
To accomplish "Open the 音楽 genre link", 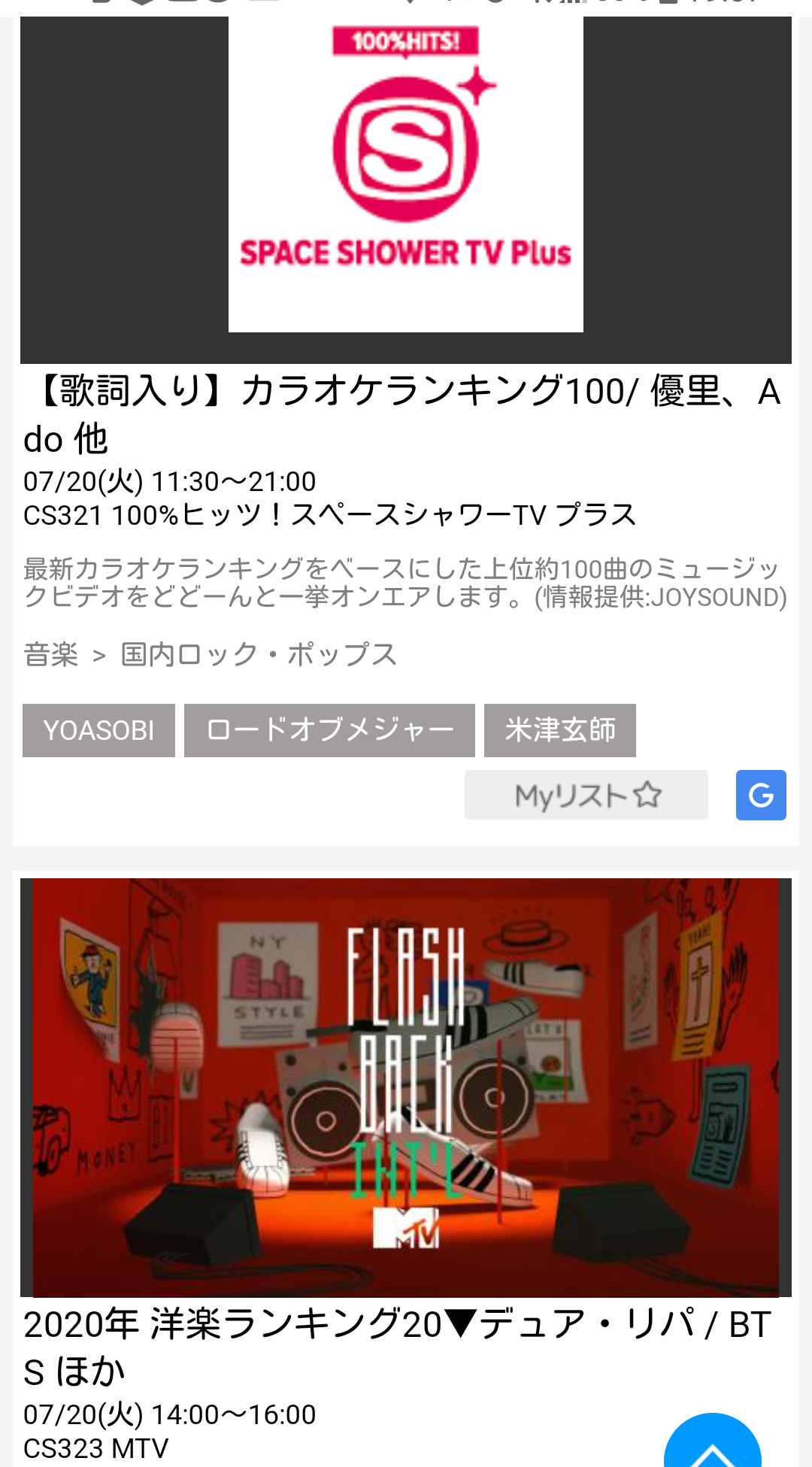I will (51, 655).
